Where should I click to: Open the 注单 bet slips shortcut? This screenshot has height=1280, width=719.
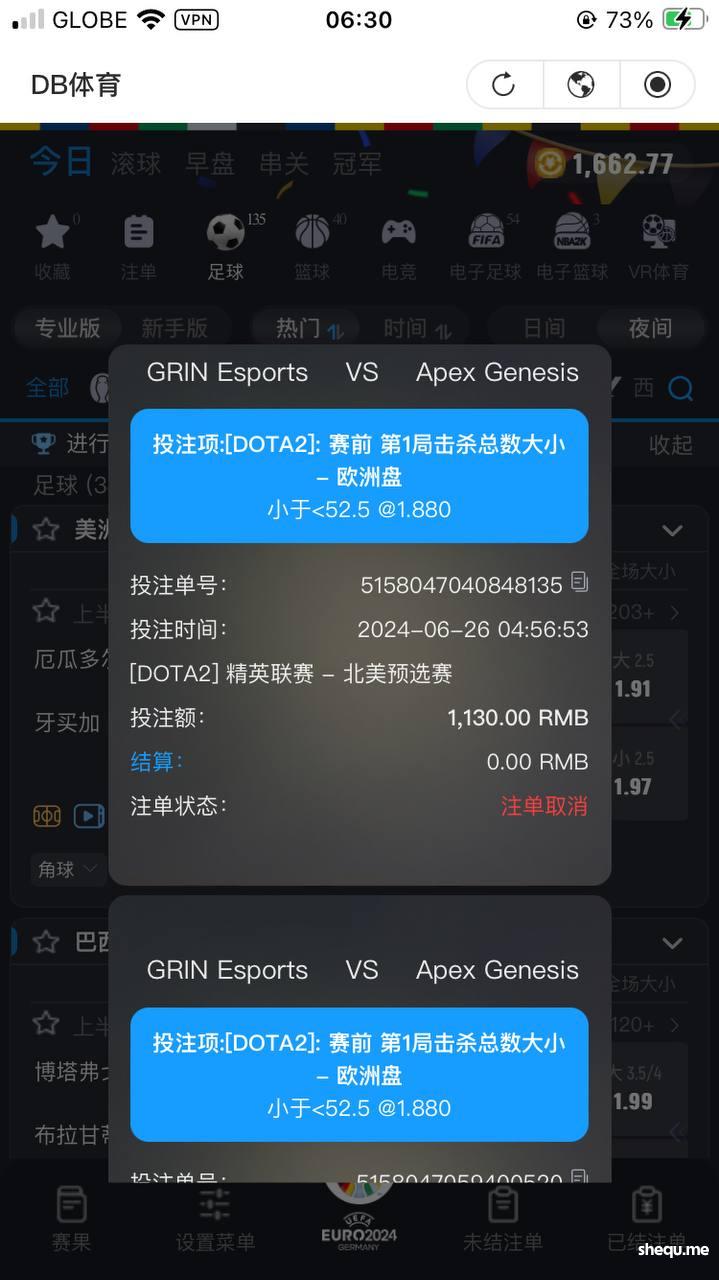(139, 246)
